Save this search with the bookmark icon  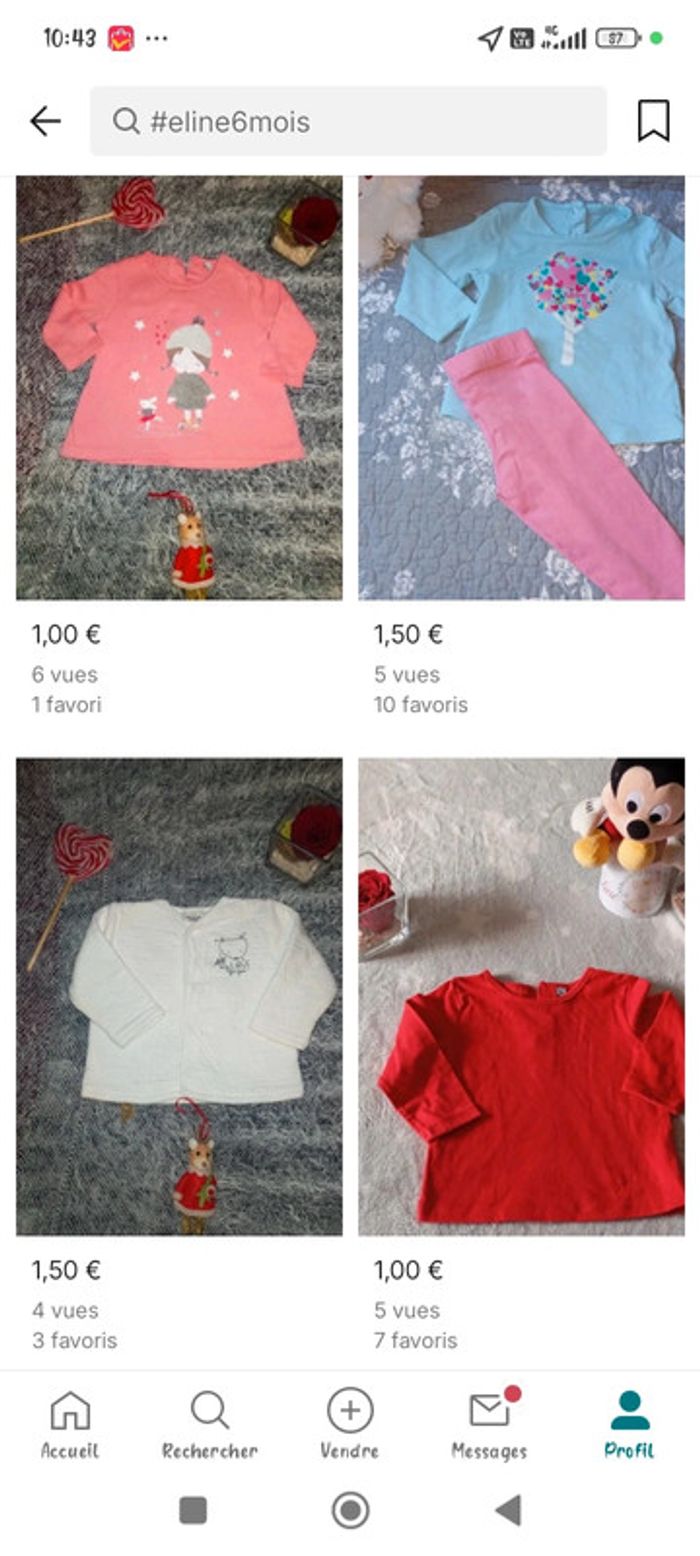tap(653, 121)
